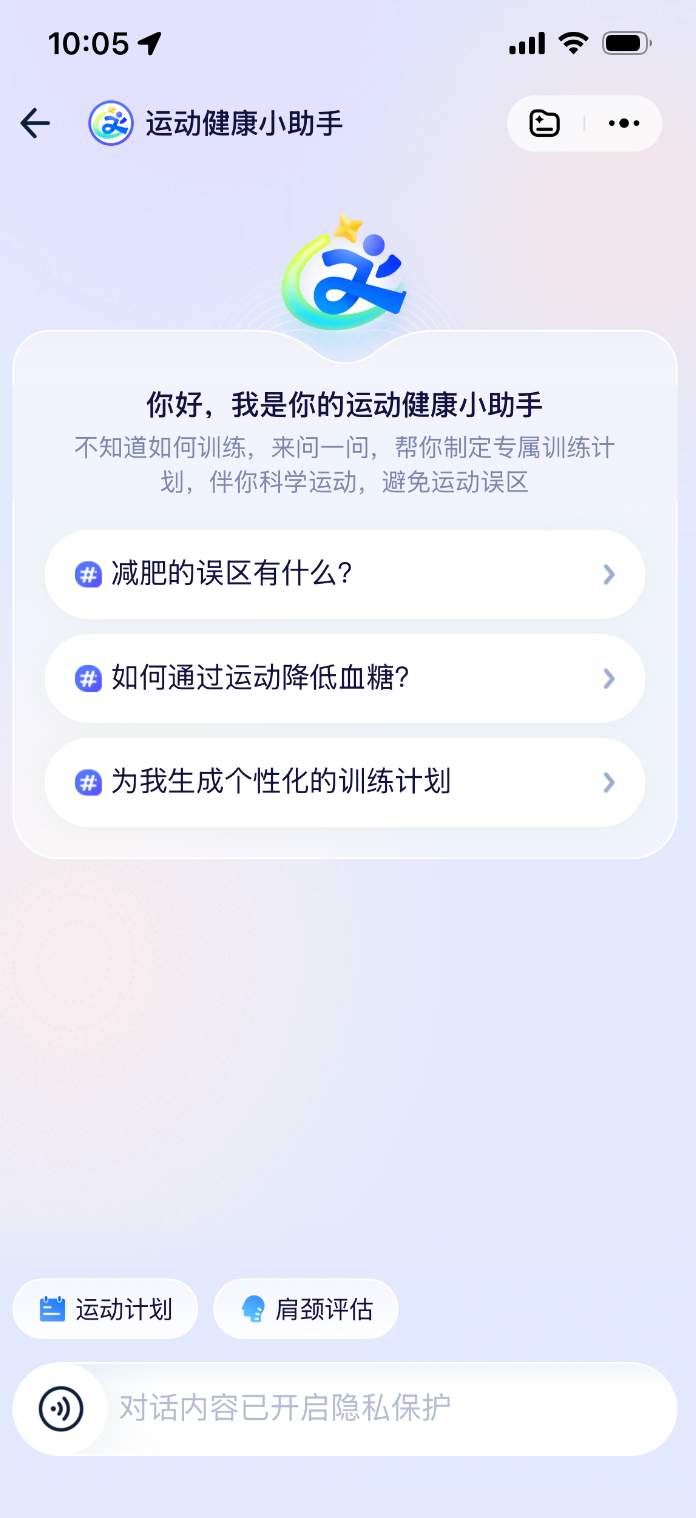Viewport: 696px width, 1518px height.
Task: Tap the voice input icon
Action: coord(61,1409)
